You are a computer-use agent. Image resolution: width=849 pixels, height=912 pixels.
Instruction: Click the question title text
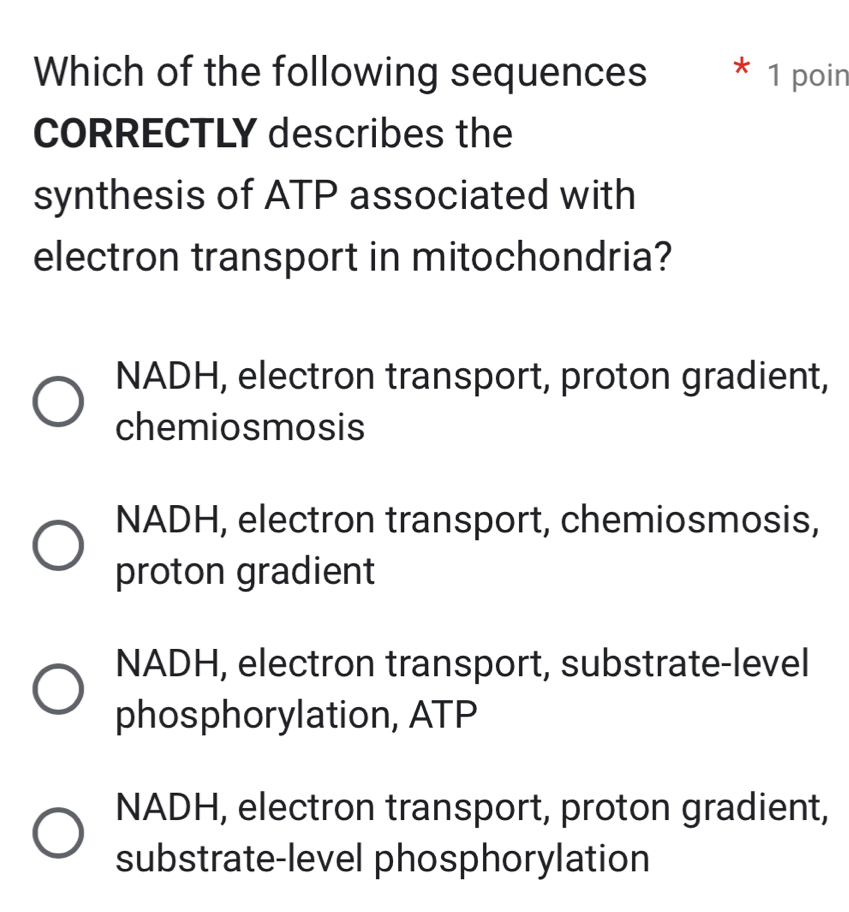[x=340, y=72]
